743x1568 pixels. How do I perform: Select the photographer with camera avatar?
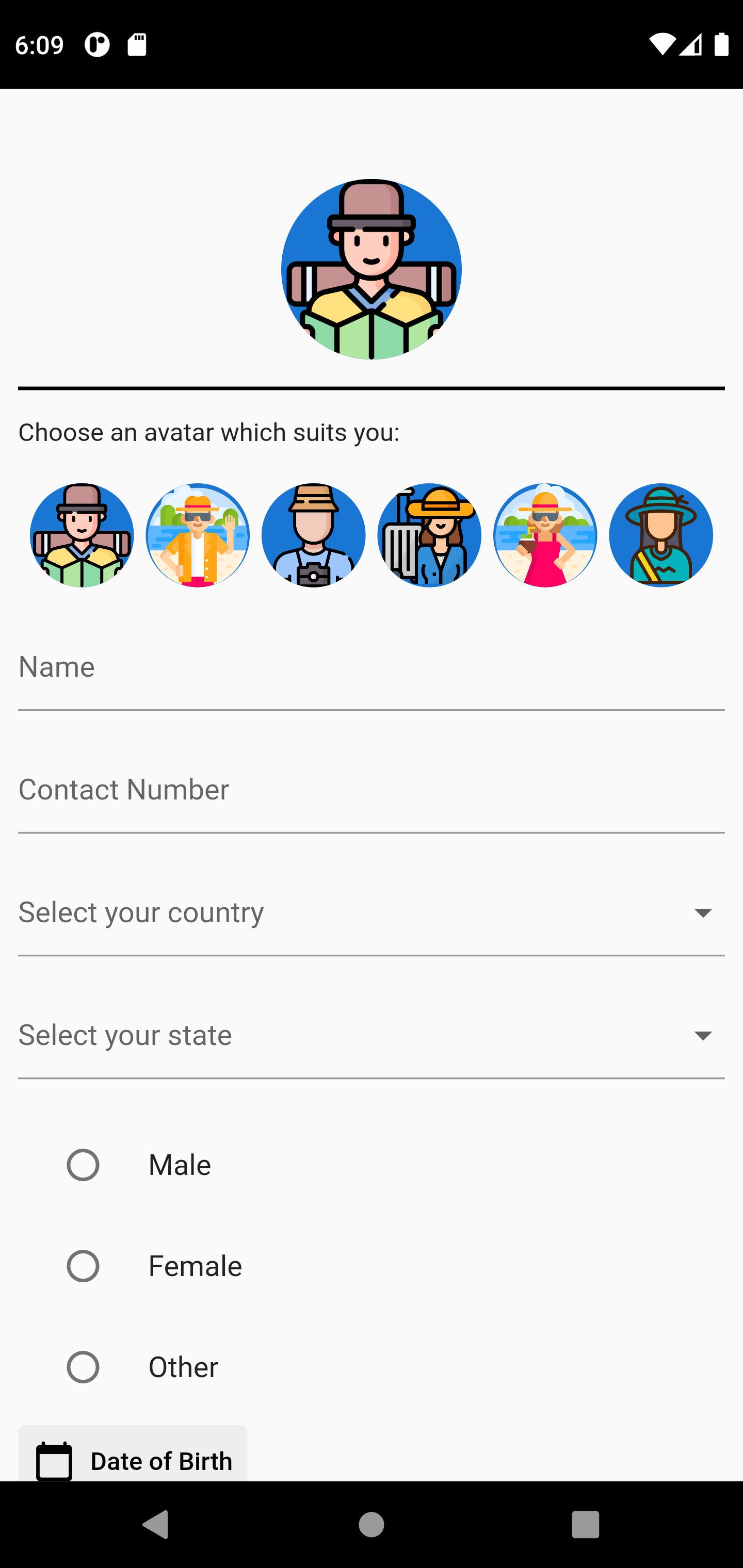click(x=313, y=534)
